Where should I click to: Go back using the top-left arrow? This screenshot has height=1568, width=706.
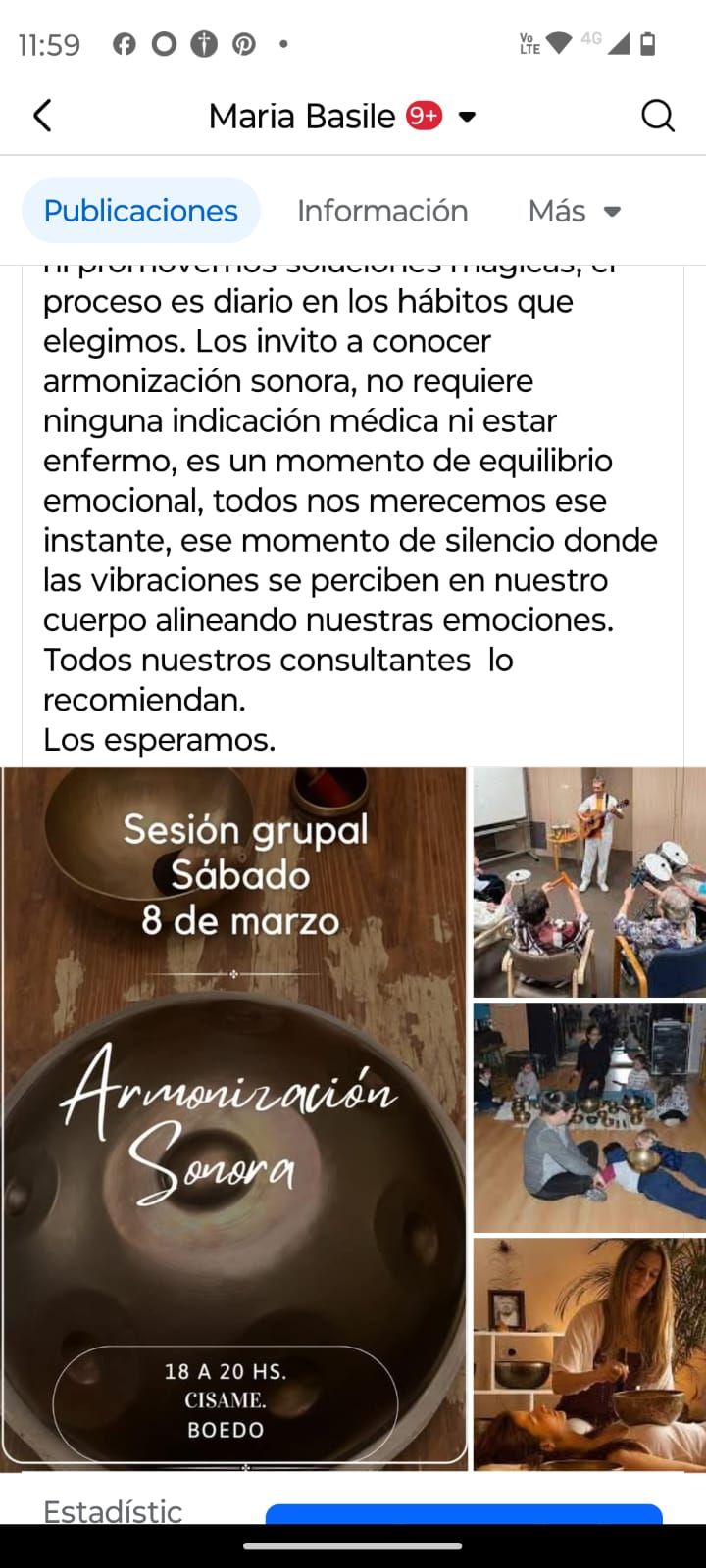click(x=42, y=116)
